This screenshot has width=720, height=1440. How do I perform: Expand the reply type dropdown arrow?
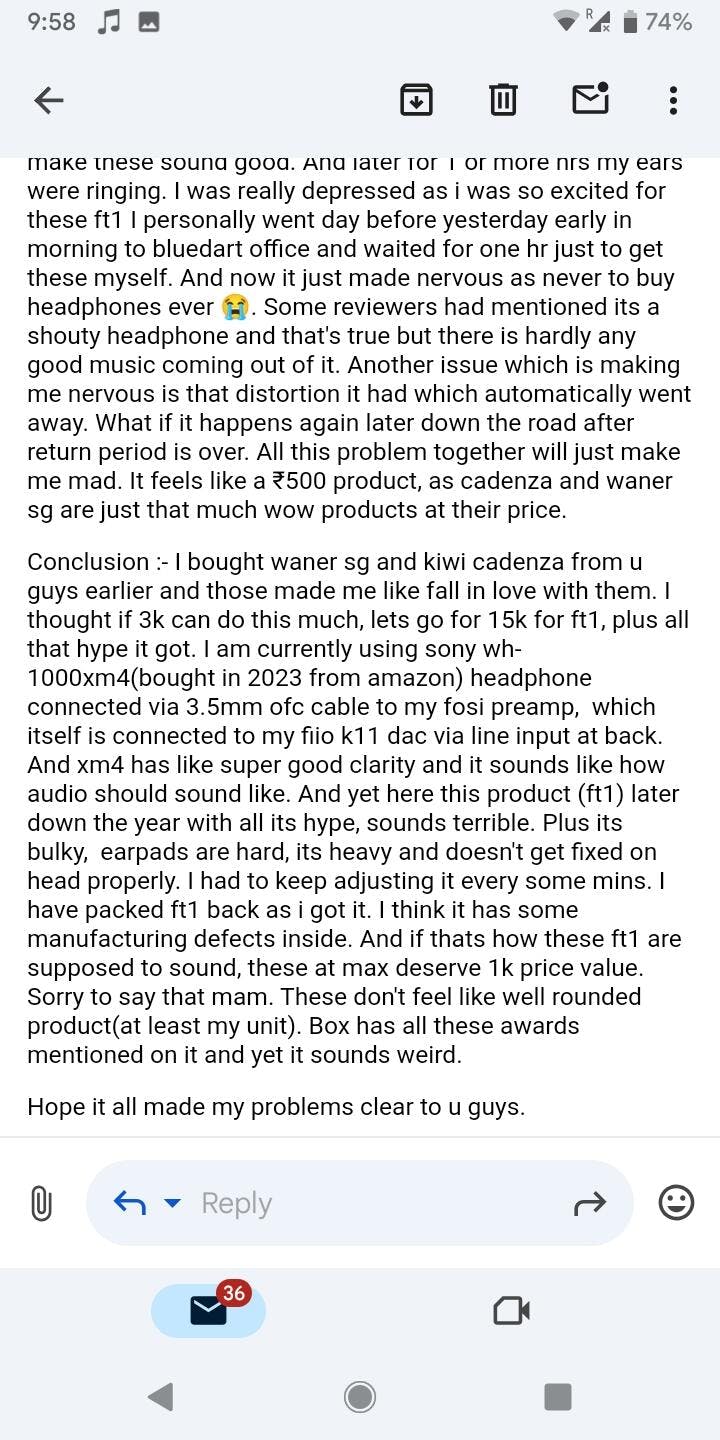point(172,1203)
